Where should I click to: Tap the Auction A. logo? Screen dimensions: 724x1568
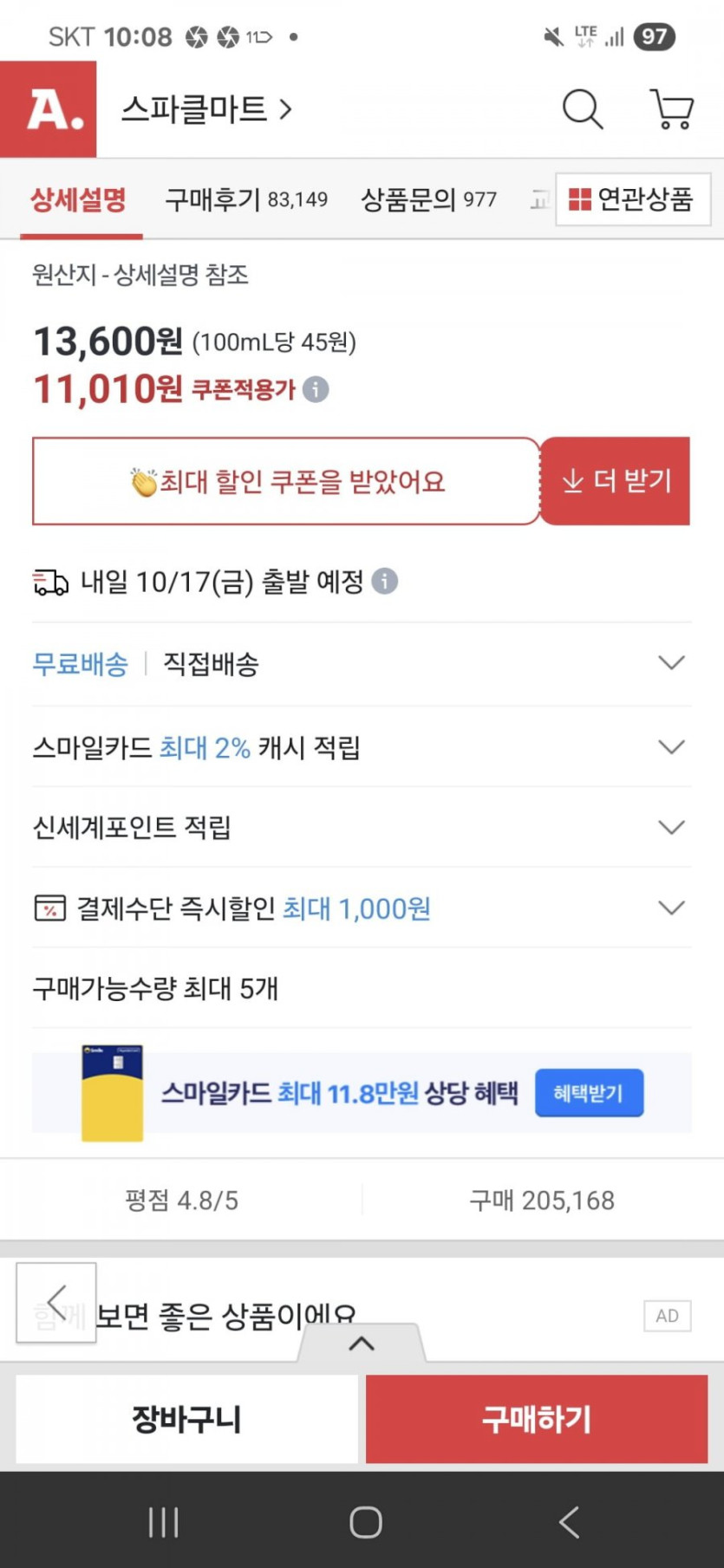coord(49,109)
